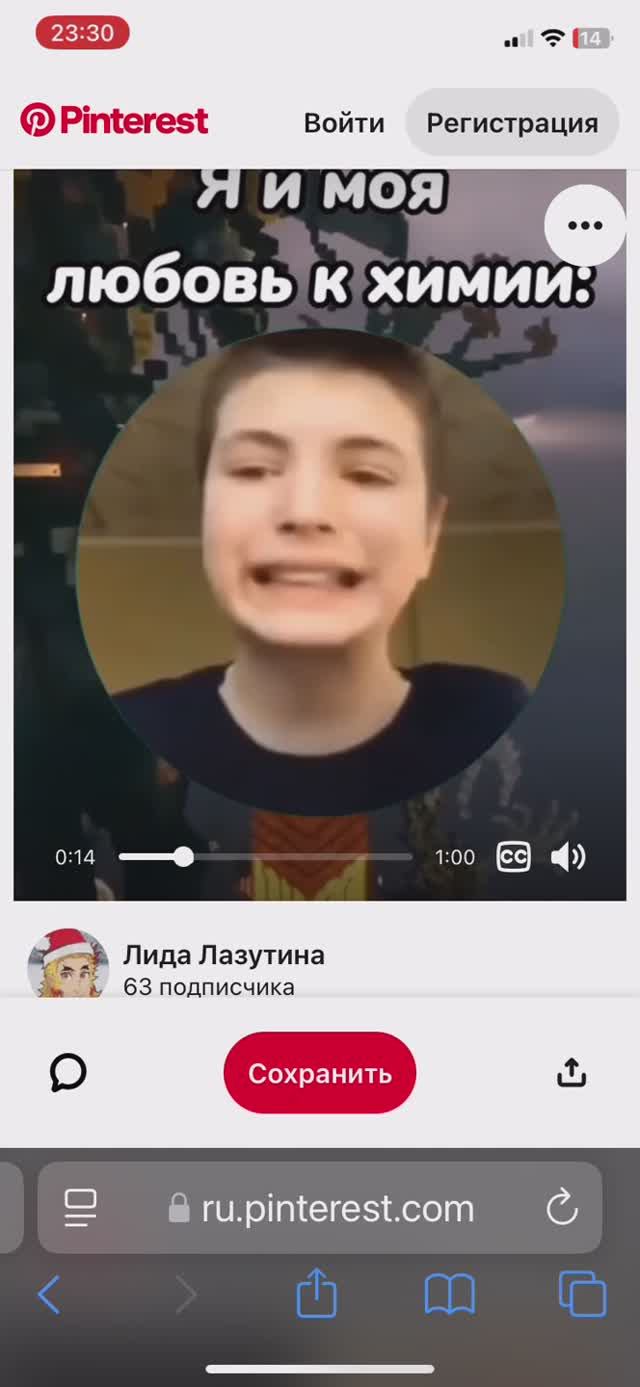Toggle closed captions on the video
Image resolution: width=640 pixels, height=1387 pixels.
pyautogui.click(x=514, y=857)
